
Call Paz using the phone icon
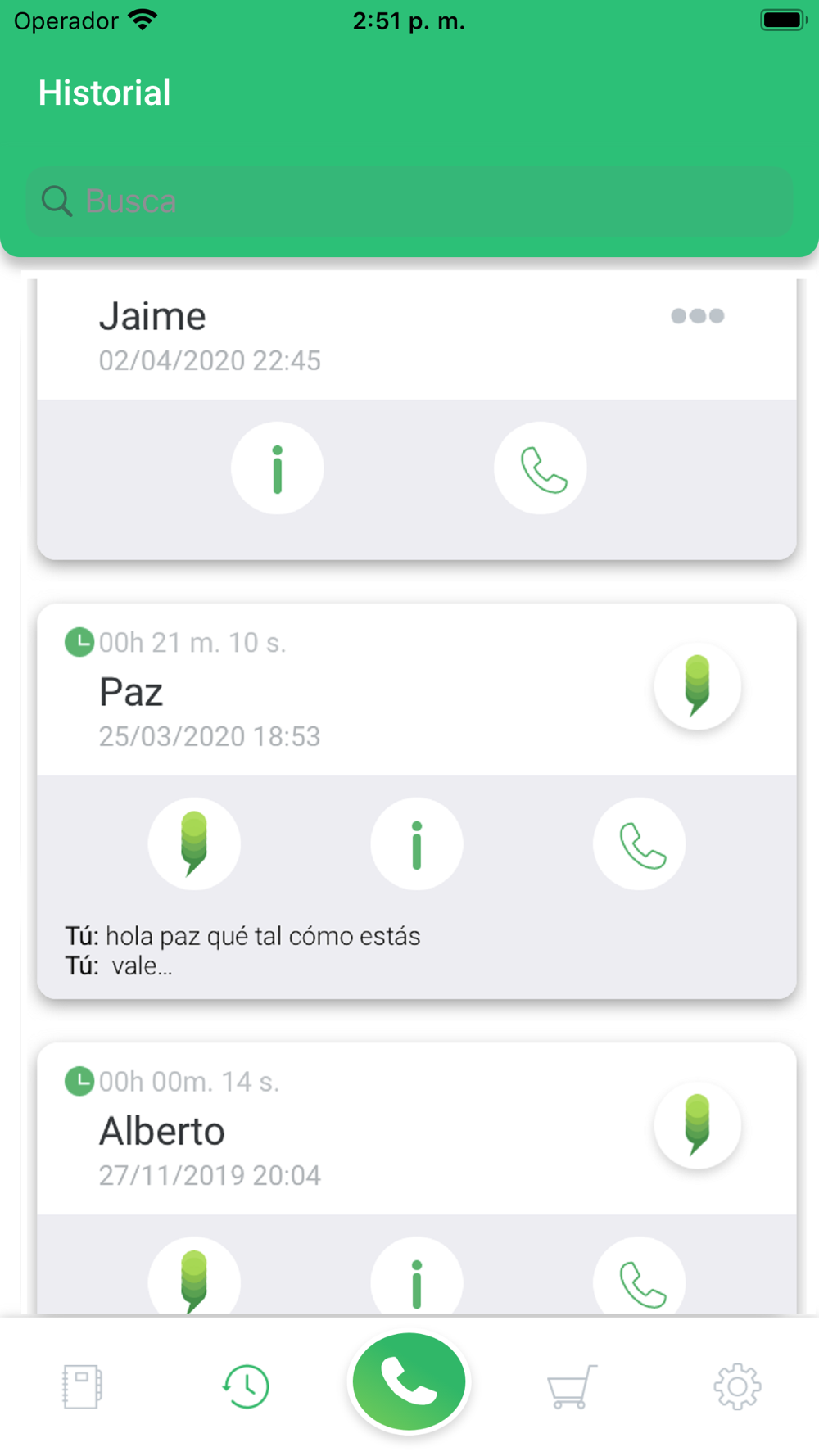[639, 843]
